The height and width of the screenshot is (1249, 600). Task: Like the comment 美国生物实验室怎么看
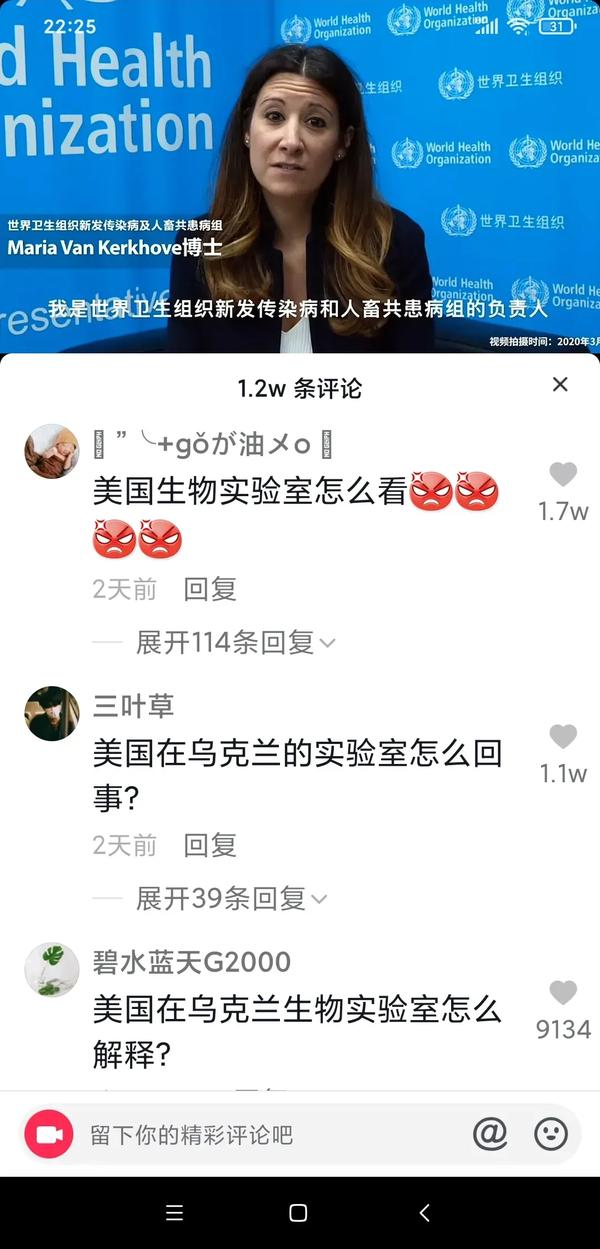coord(563,475)
